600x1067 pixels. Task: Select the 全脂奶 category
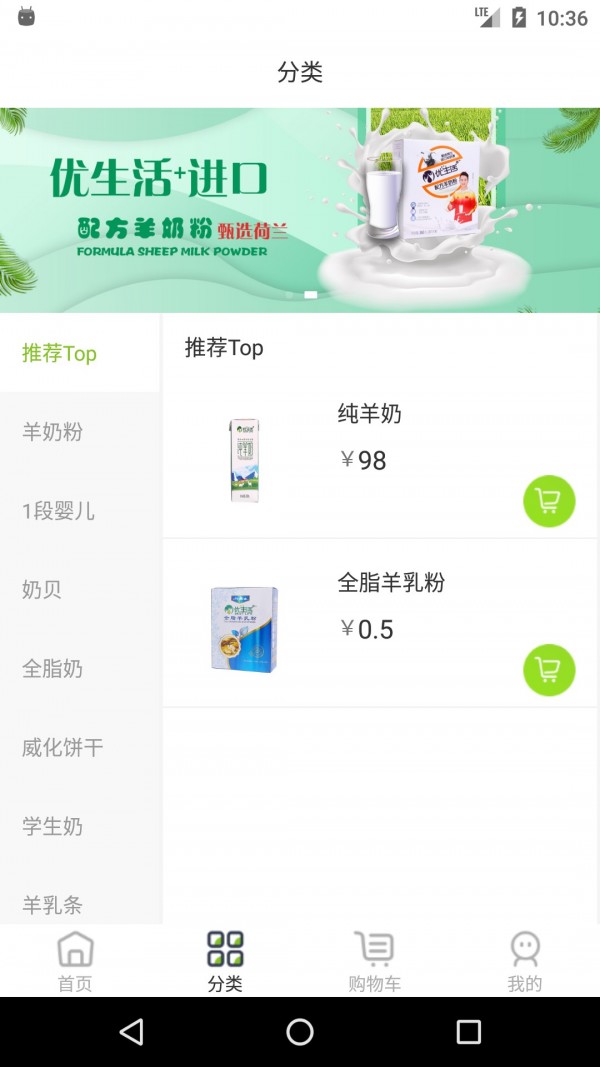53,669
